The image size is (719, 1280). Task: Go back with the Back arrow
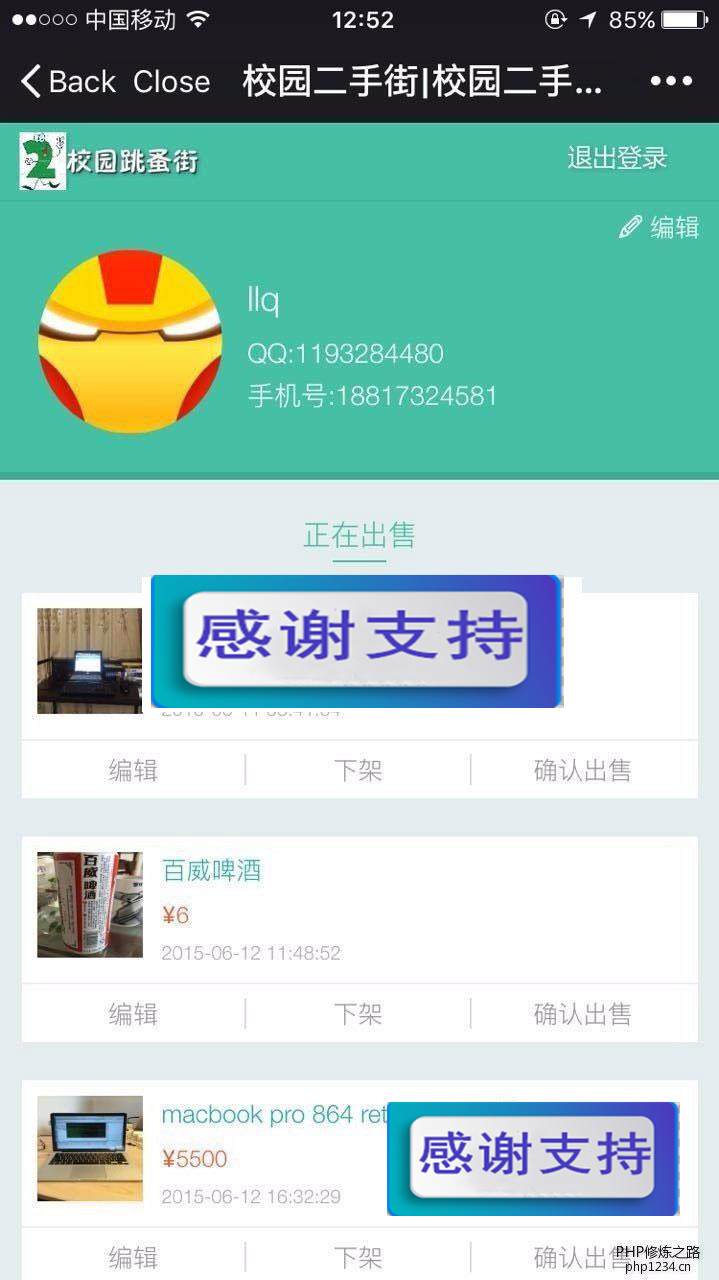(x=68, y=82)
